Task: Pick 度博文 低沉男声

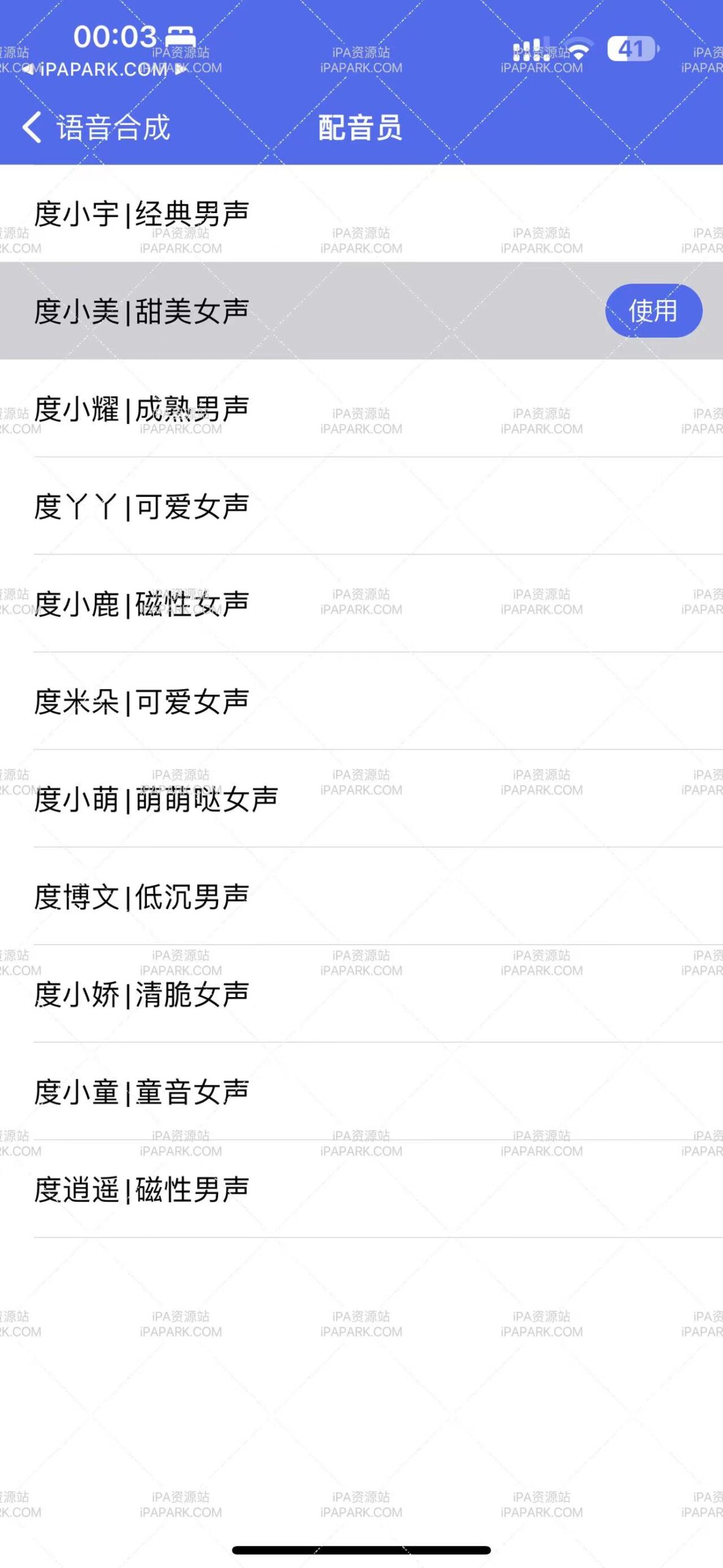Action: click(x=142, y=897)
